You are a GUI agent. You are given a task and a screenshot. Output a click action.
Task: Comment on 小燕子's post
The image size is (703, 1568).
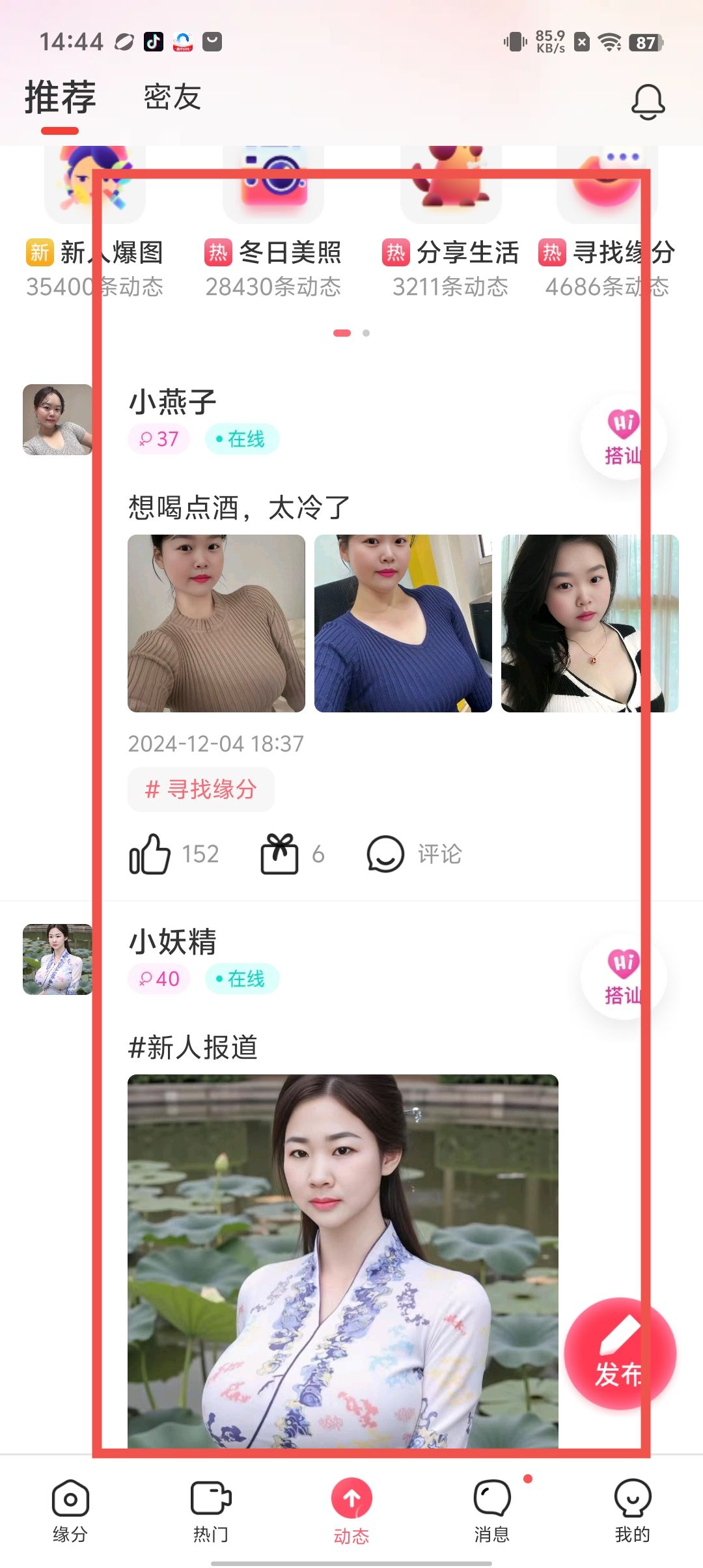click(x=414, y=854)
